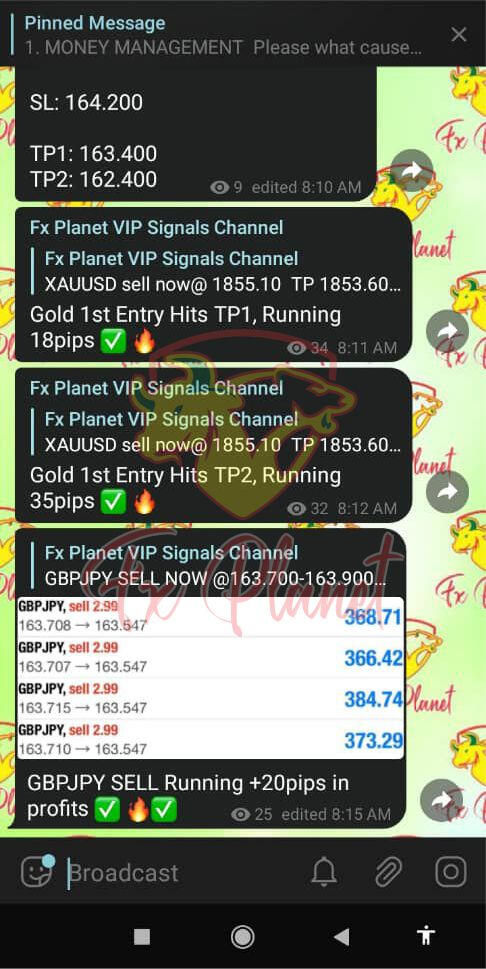The height and width of the screenshot is (969, 486).
Task: Close the pinned message banner
Action: (459, 35)
